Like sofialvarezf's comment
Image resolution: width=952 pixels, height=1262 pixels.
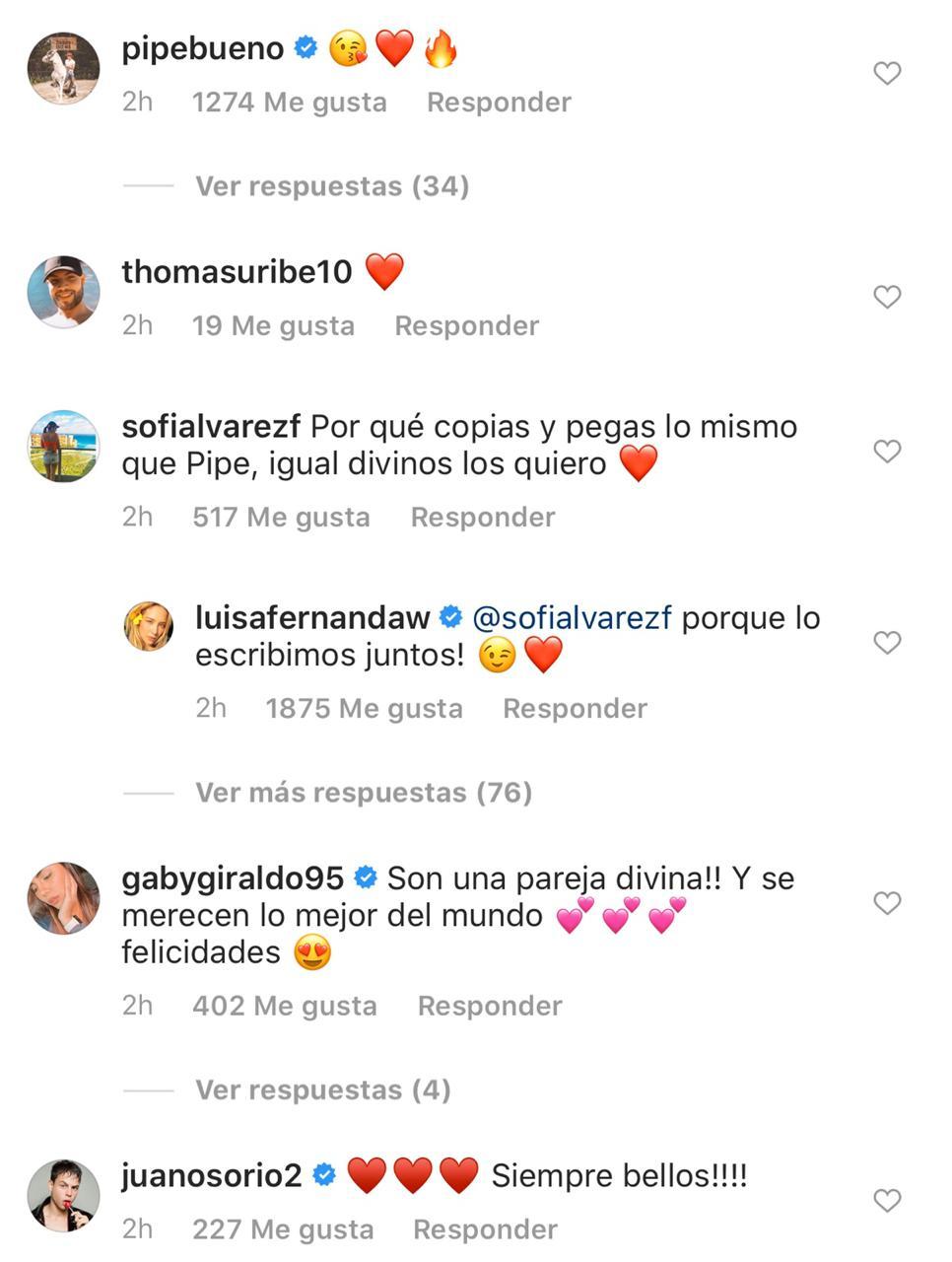tap(887, 452)
